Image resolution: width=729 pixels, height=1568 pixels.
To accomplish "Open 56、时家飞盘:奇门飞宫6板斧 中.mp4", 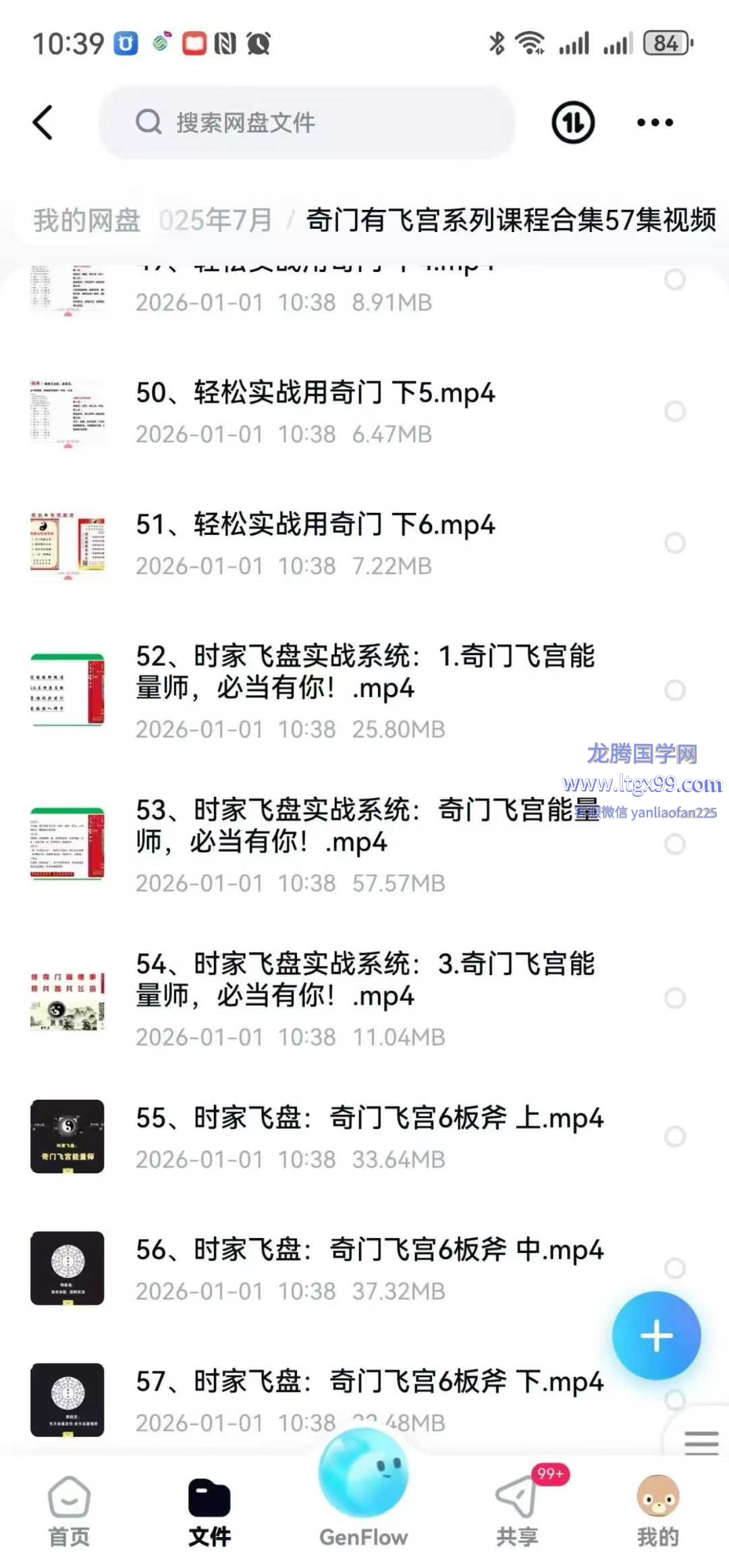I will coord(369,1250).
